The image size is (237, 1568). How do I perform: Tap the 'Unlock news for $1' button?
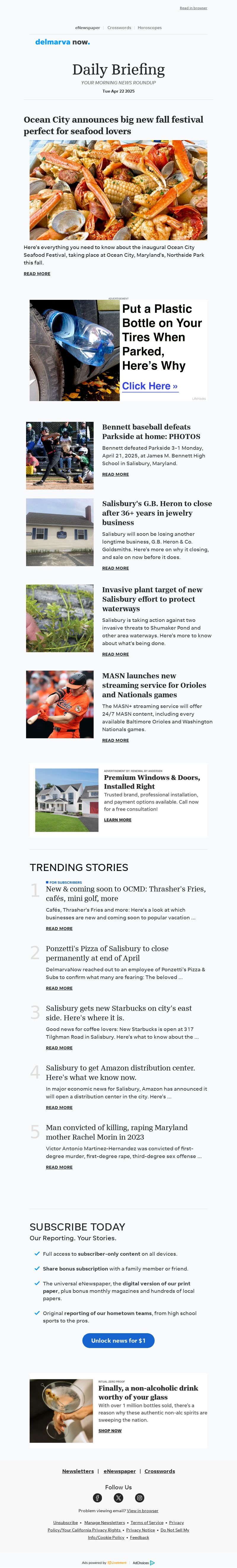point(118,1340)
